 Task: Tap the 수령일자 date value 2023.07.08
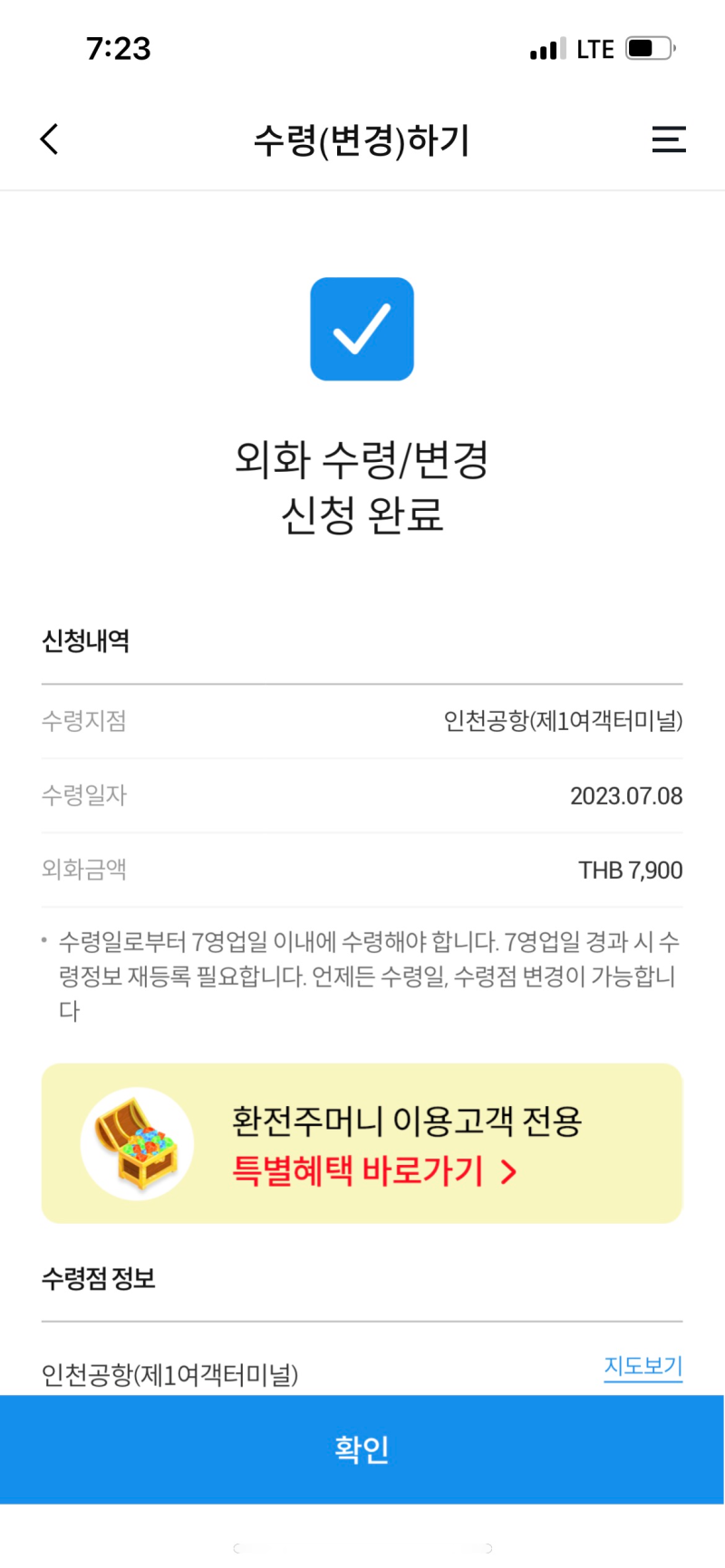pos(626,796)
